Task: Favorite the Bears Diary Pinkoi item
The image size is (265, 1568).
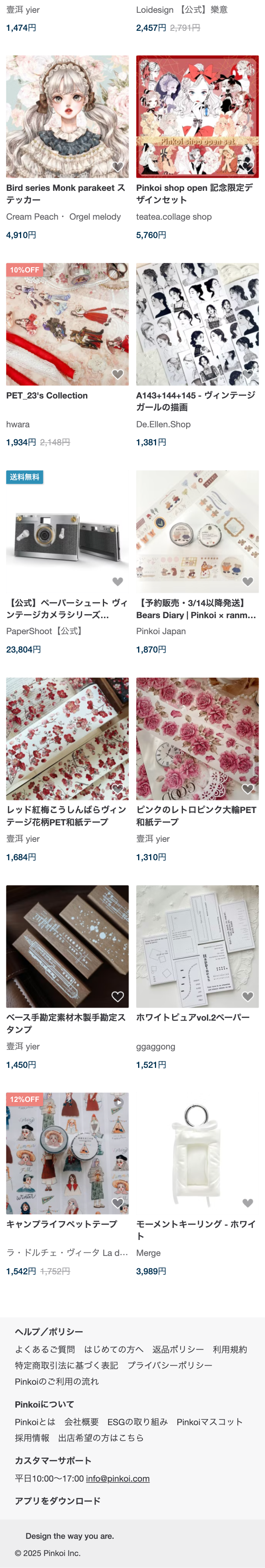Action: pyautogui.click(x=247, y=581)
